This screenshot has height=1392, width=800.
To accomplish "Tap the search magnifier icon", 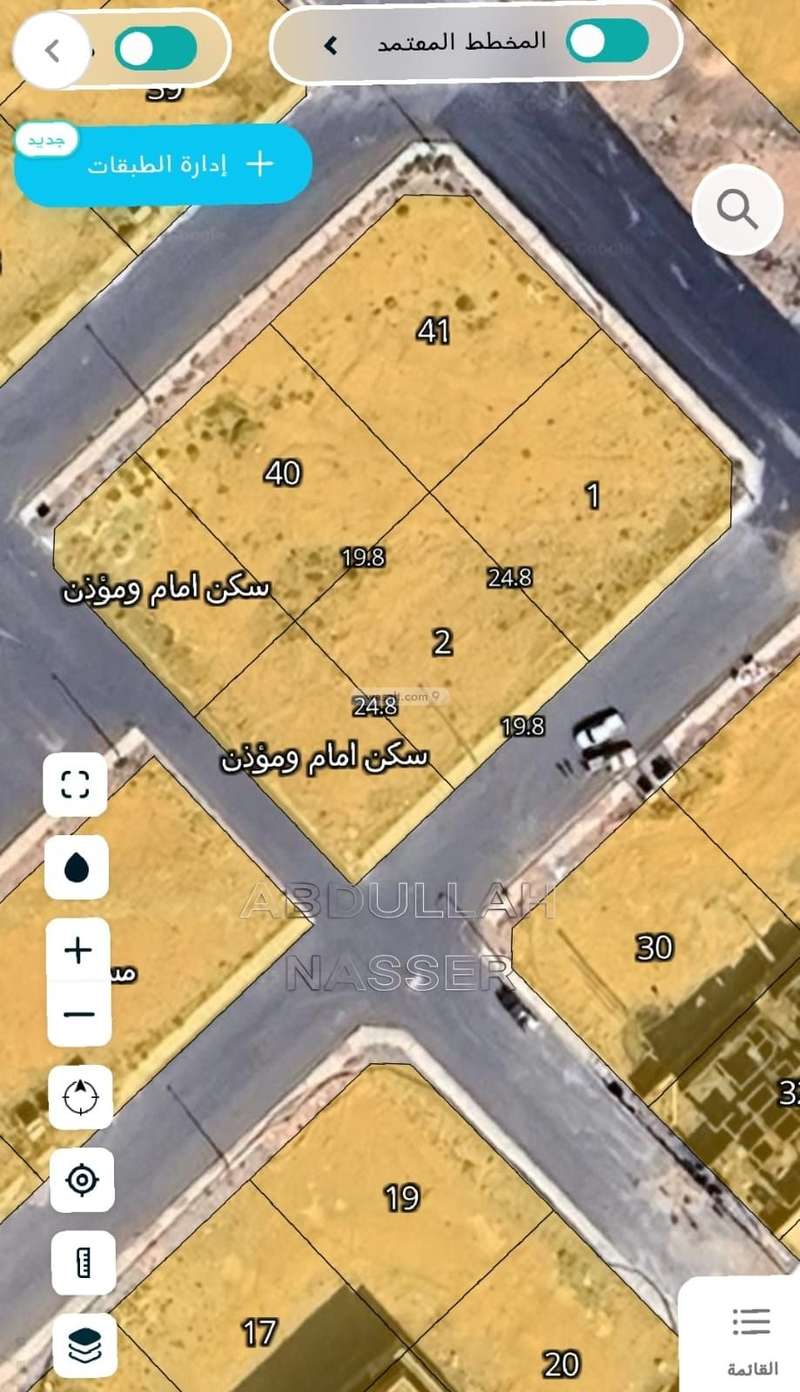I will [737, 209].
